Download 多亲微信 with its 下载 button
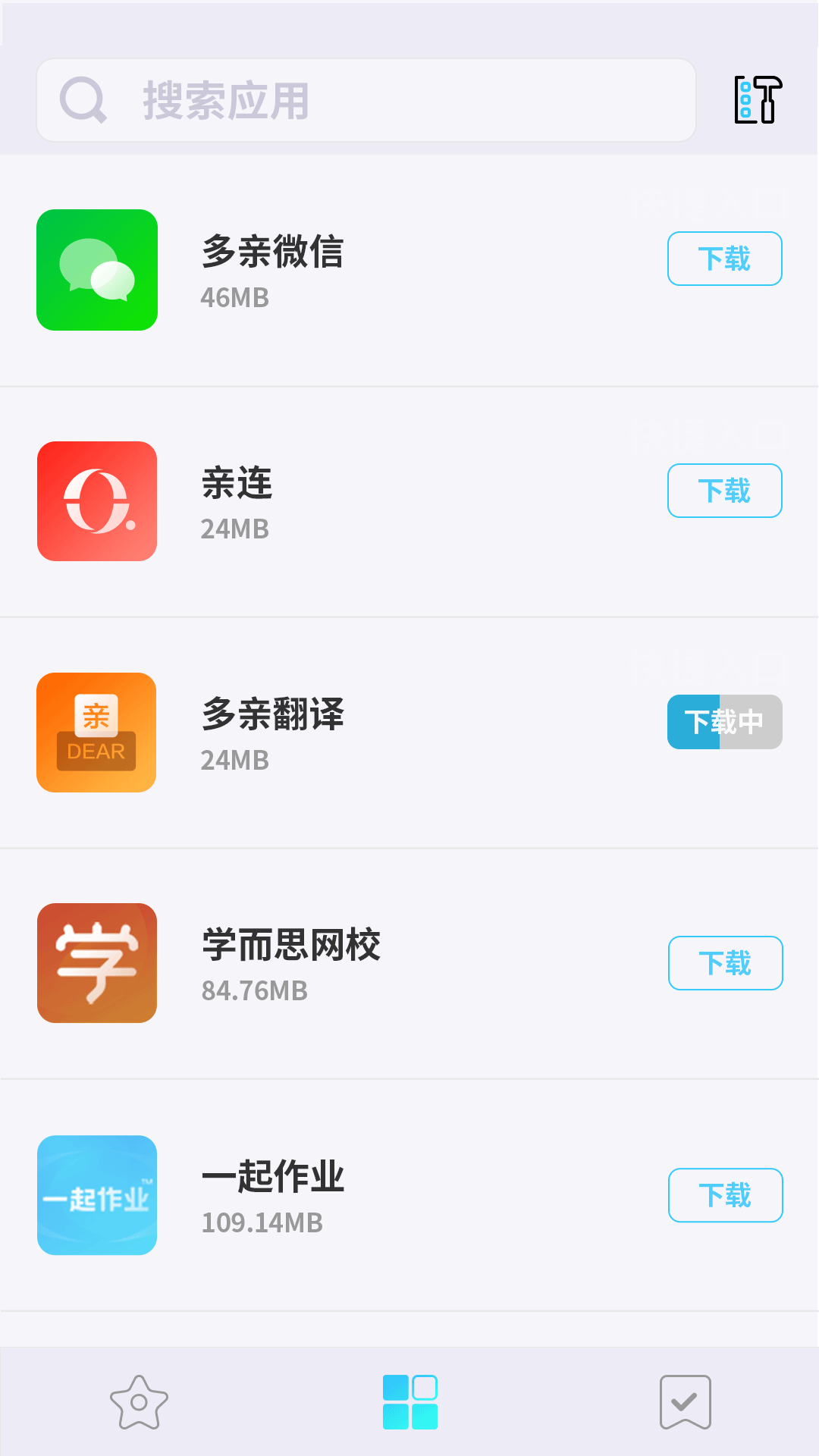This screenshot has height=1456, width=819. (724, 259)
